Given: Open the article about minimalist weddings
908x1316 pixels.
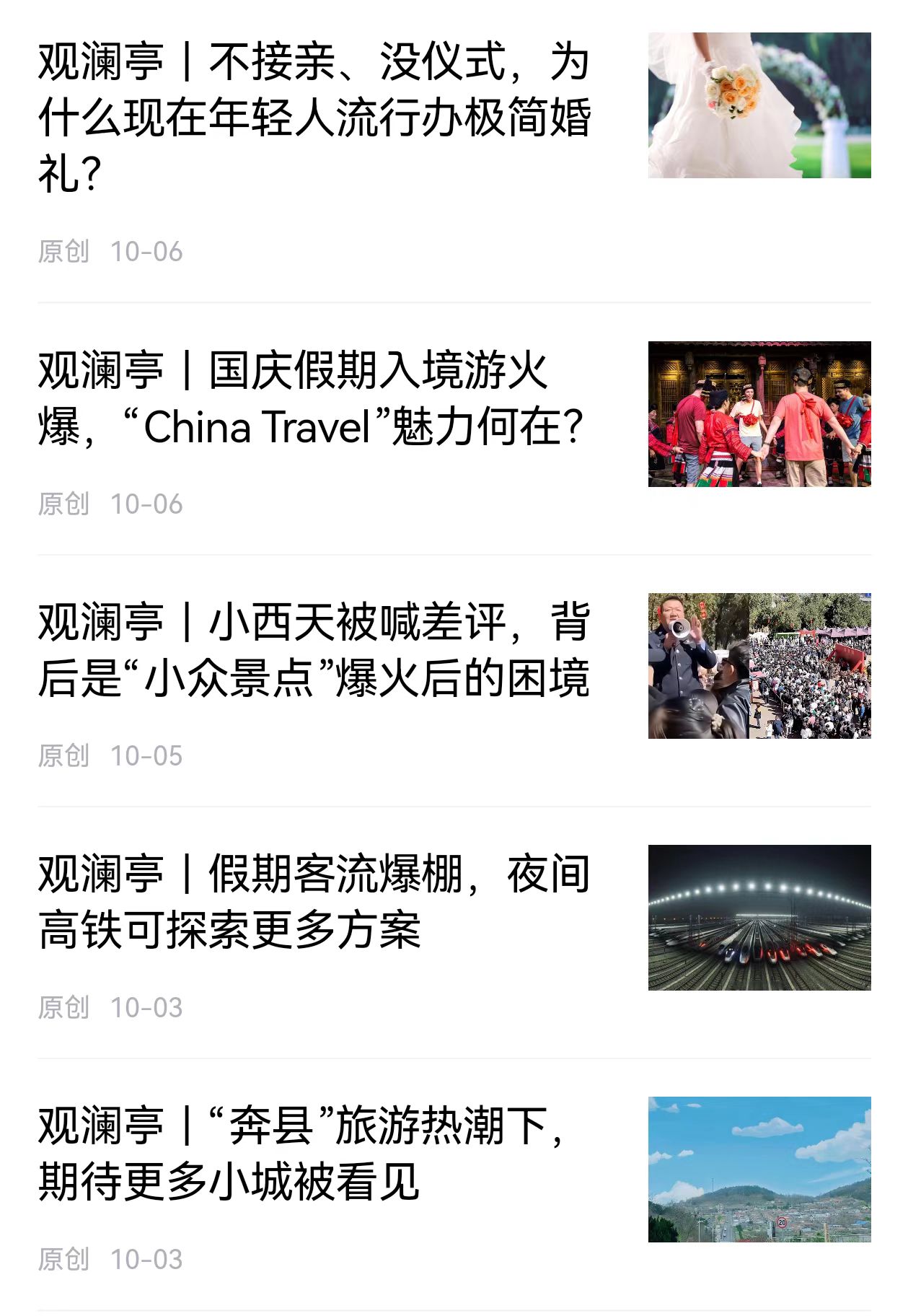Looking at the screenshot, I should tap(314, 118).
